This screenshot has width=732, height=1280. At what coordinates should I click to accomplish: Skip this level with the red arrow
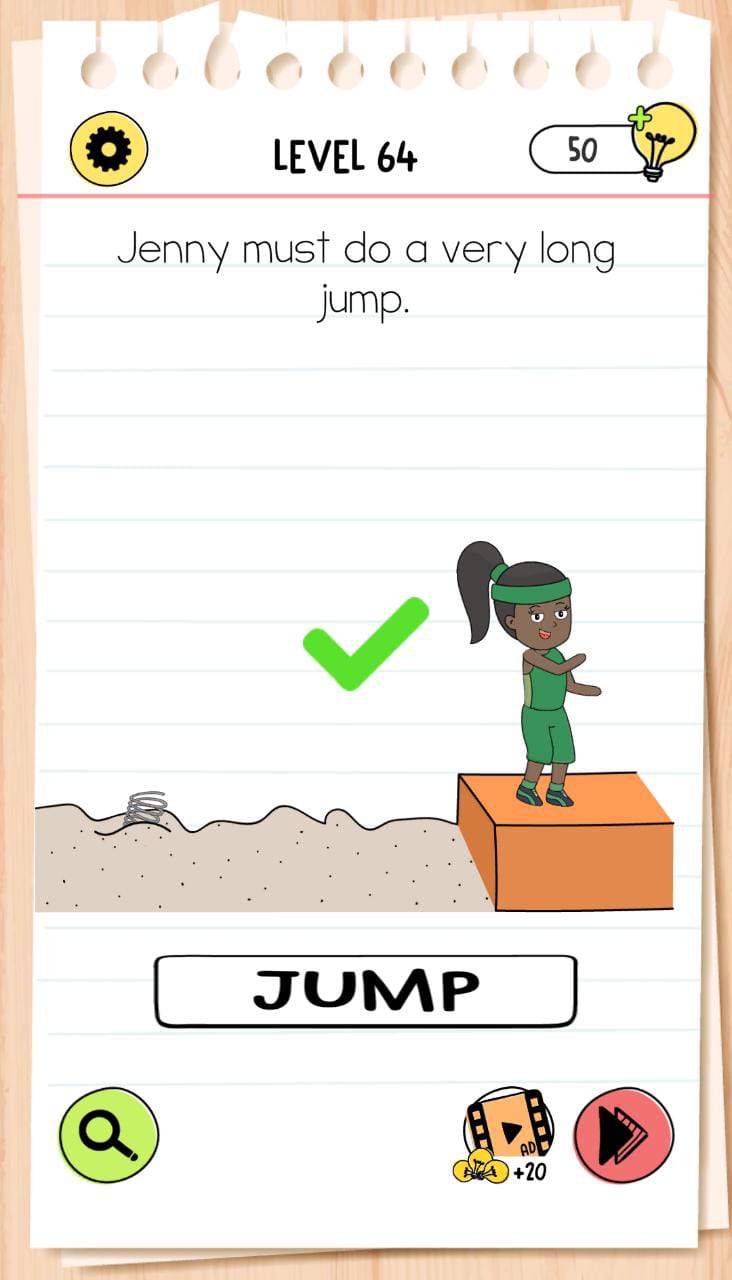624,1136
